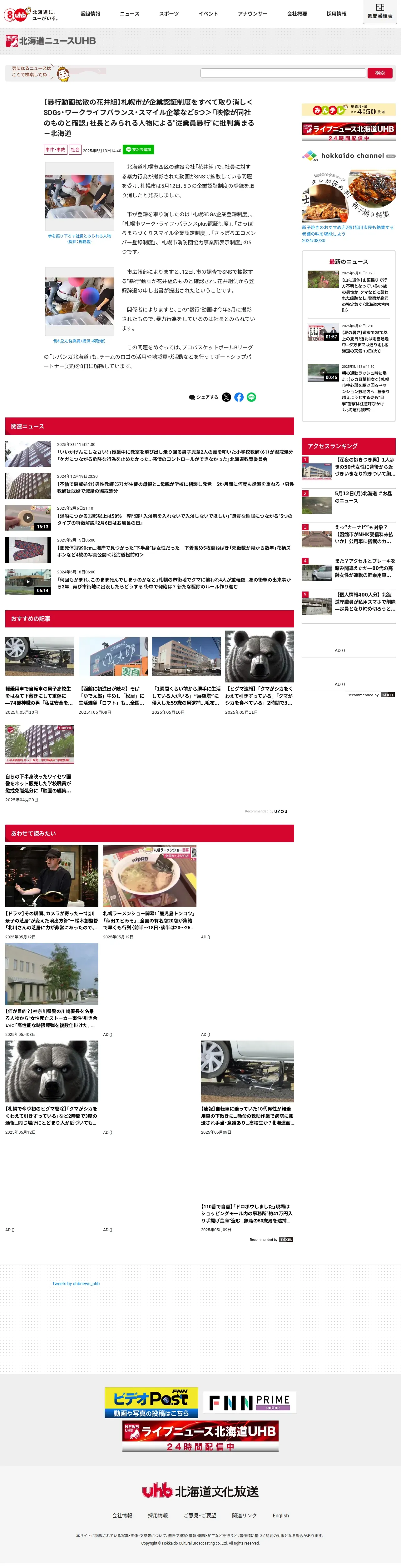Open the hokkaido channel banner
This screenshot has height=1568, width=401.
click(349, 156)
